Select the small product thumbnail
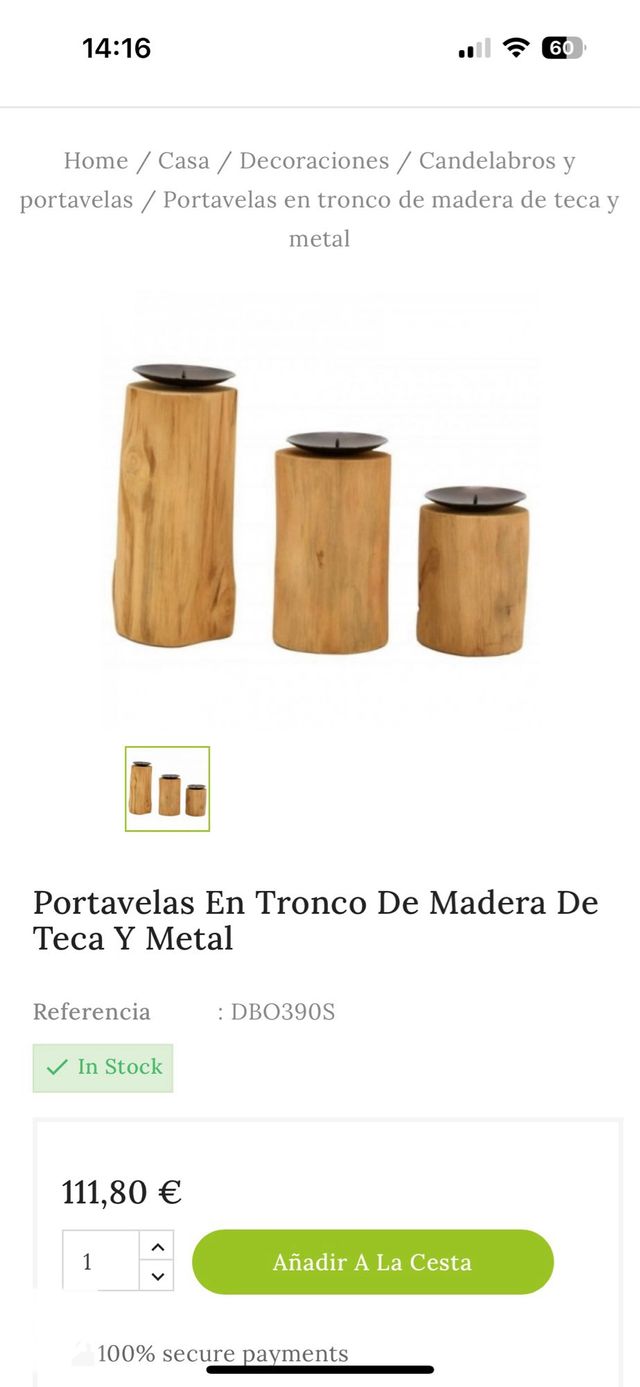The width and height of the screenshot is (640, 1387). [167, 788]
